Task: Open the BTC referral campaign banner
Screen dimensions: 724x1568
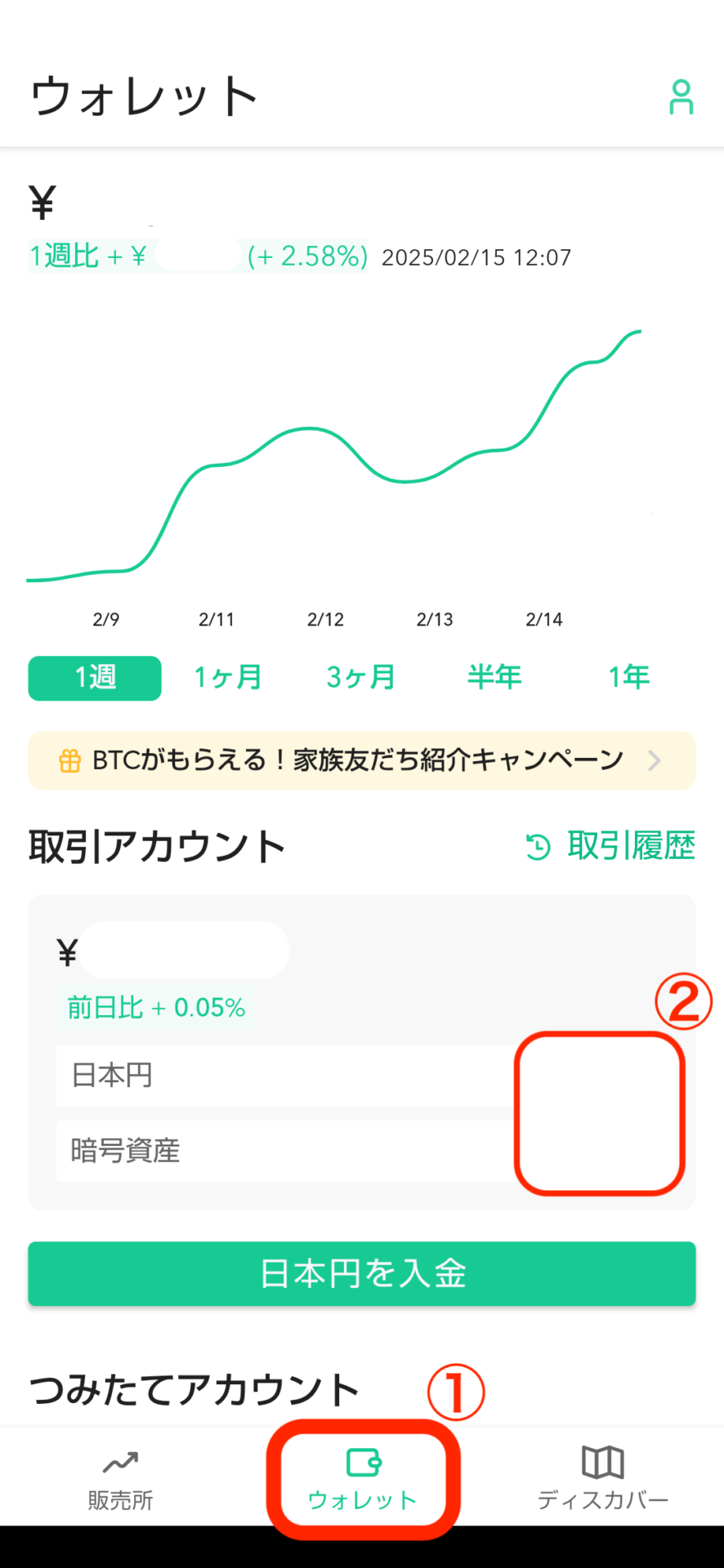Action: [362, 760]
